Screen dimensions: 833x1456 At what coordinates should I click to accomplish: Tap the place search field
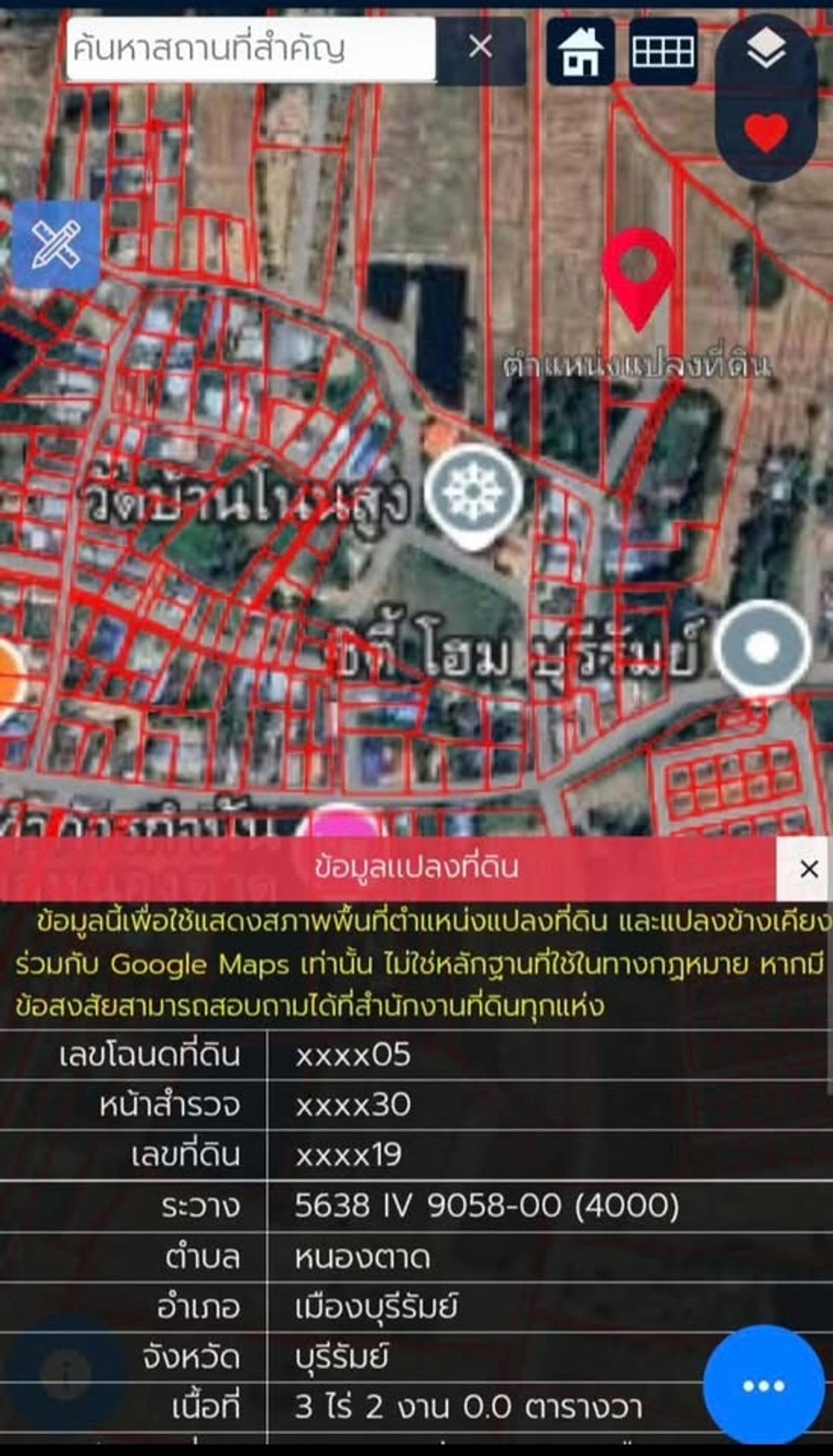(x=251, y=49)
